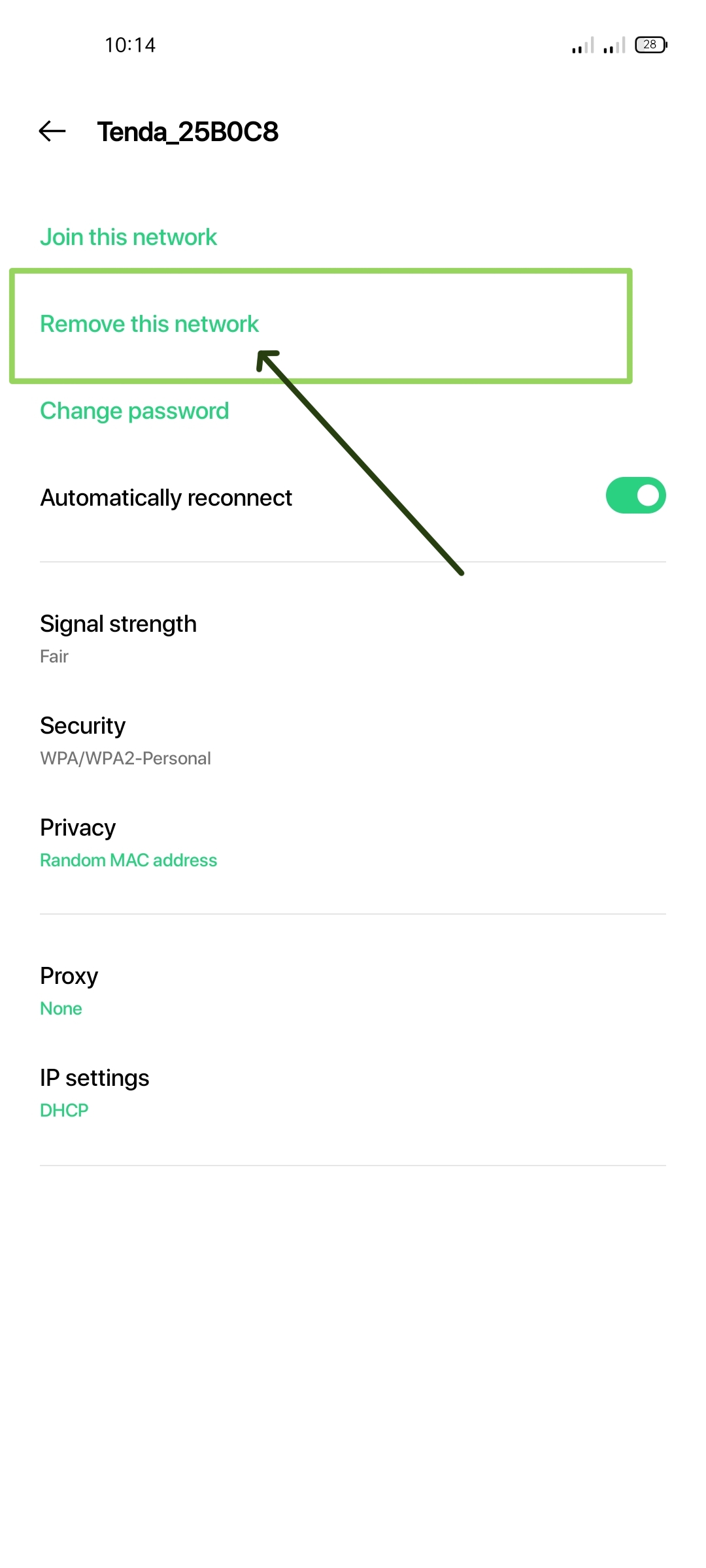Join this network

click(128, 237)
